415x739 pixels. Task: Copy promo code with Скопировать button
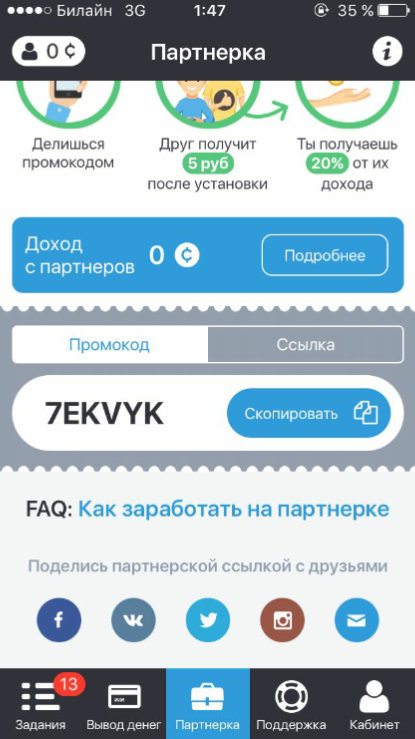[309, 413]
